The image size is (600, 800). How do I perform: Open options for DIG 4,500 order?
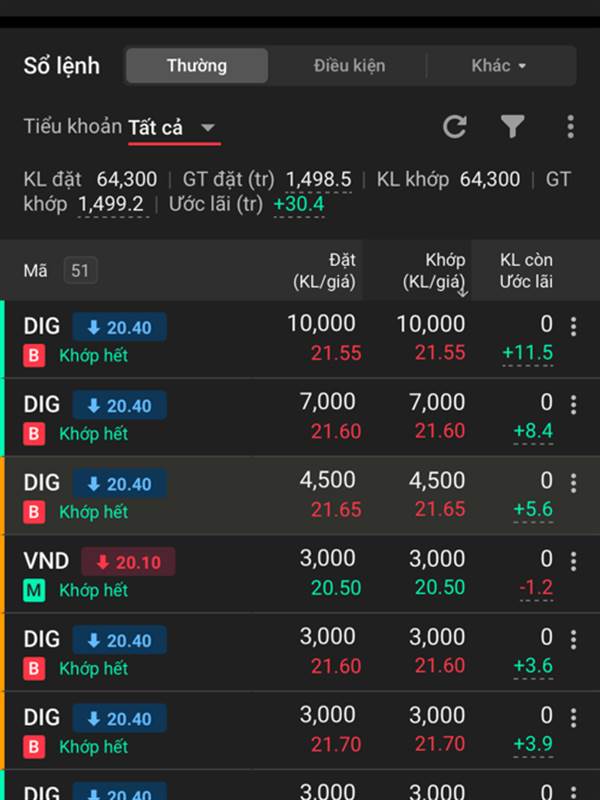coord(573,483)
